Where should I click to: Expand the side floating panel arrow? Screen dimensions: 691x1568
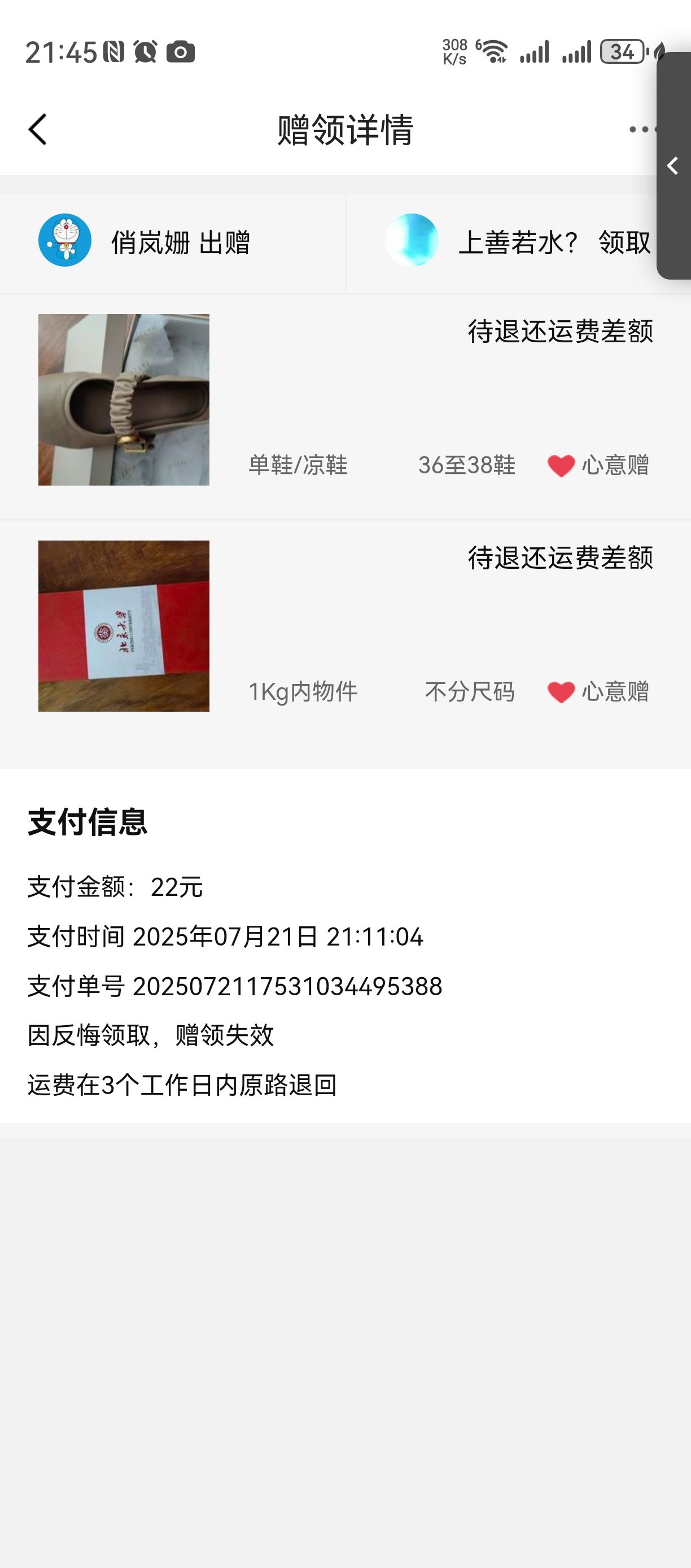tap(673, 165)
